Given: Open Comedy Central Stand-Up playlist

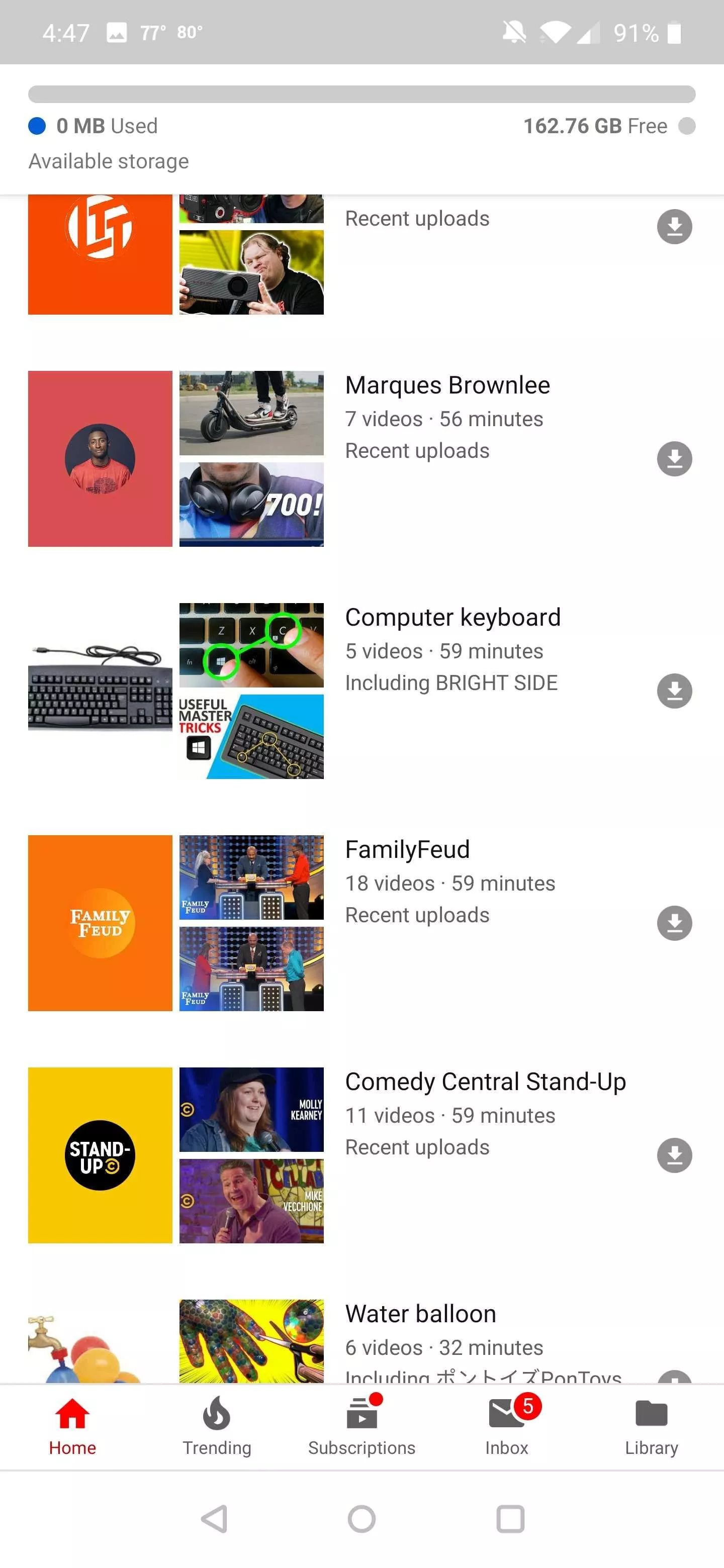Looking at the screenshot, I should (x=485, y=1082).
